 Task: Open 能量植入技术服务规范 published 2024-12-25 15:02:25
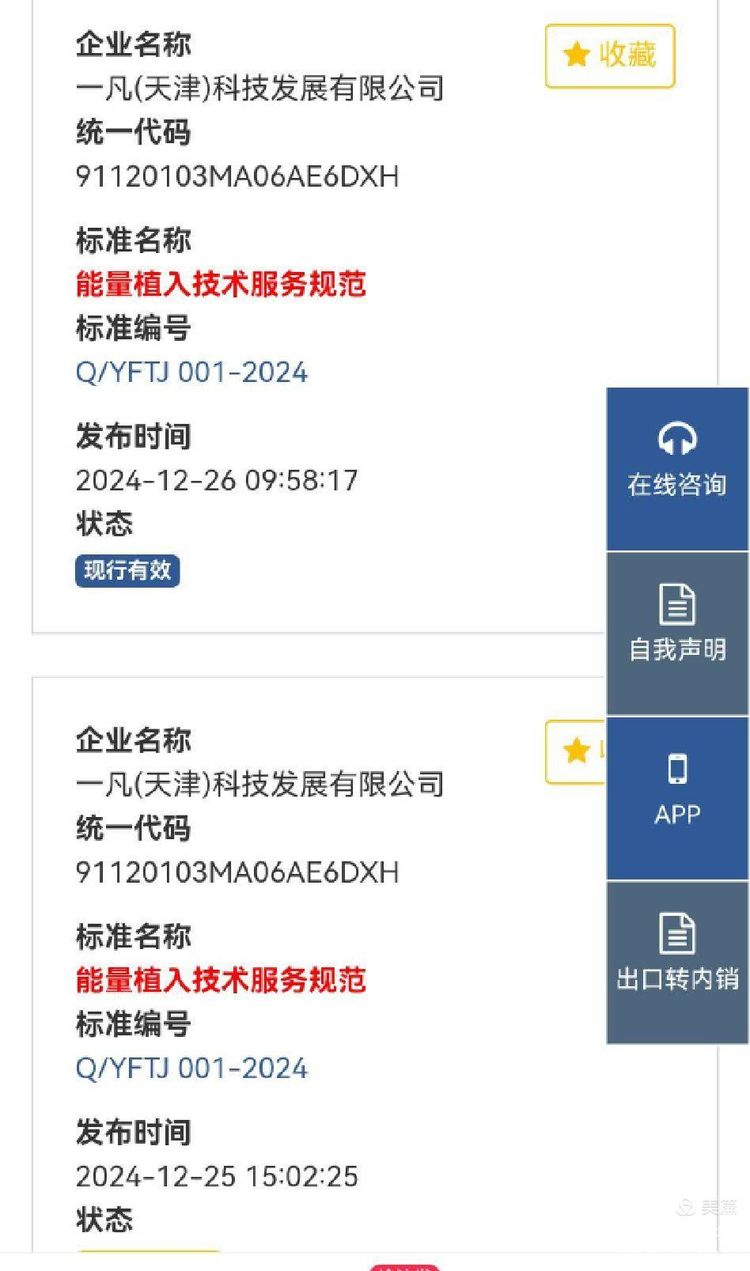(x=221, y=980)
